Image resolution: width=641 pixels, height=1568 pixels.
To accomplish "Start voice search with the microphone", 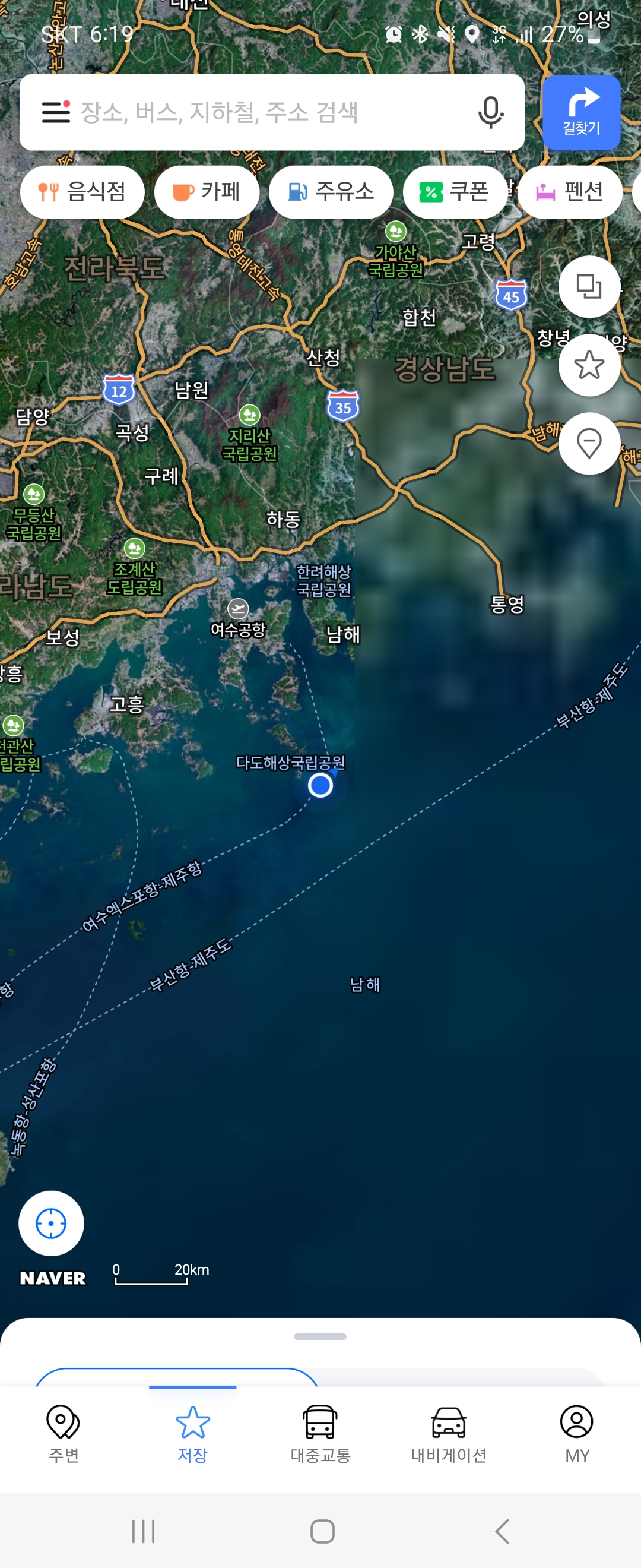I will 490,112.
